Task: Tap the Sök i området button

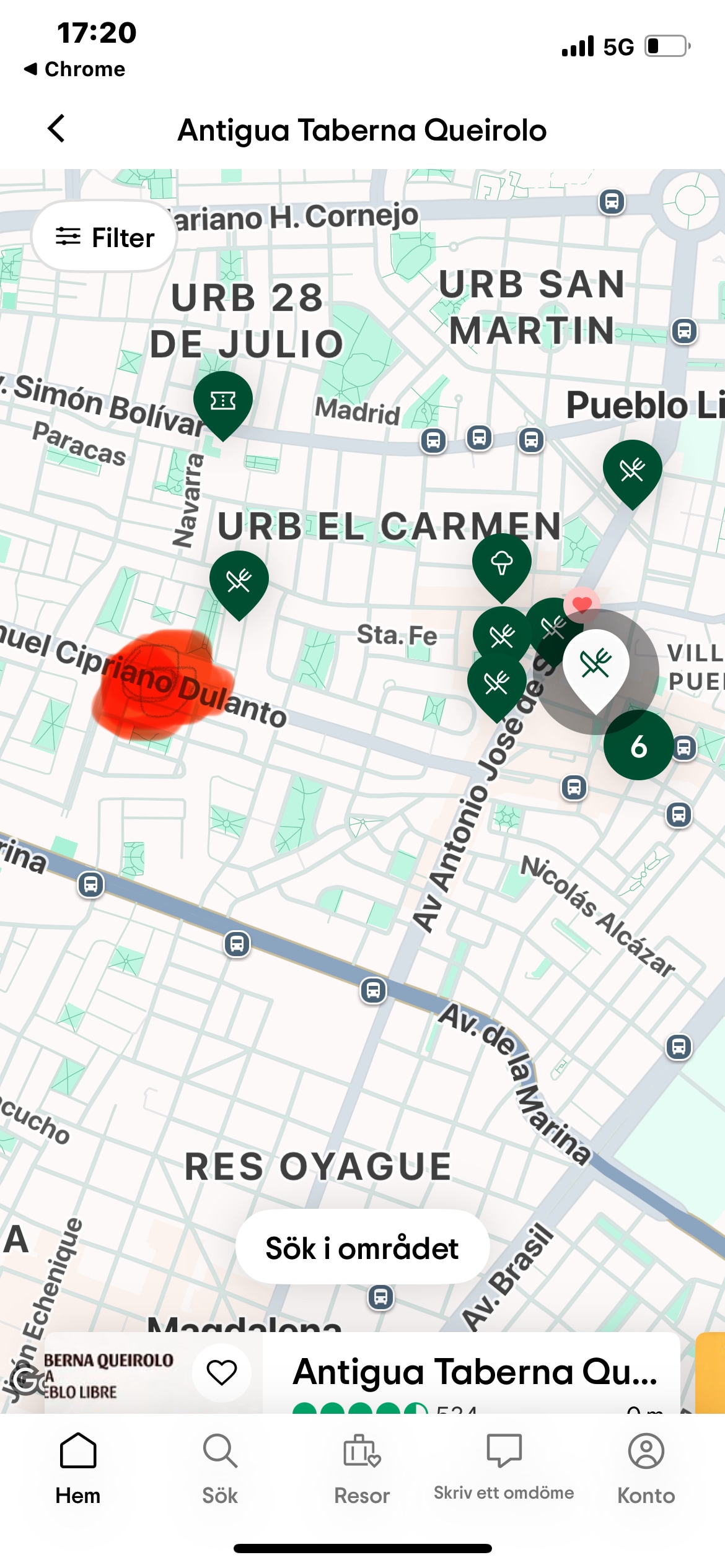Action: click(x=362, y=1247)
